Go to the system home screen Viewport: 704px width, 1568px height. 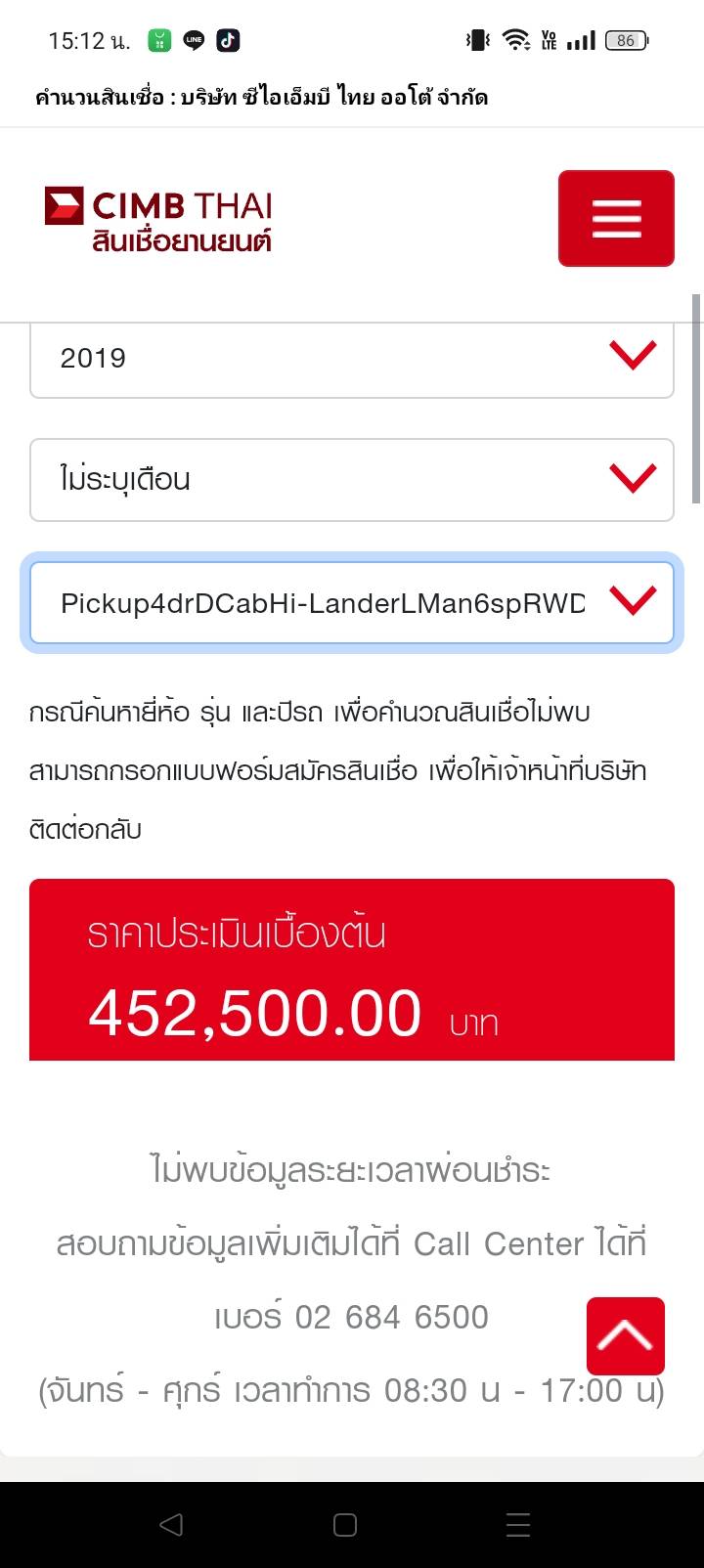pyautogui.click(x=345, y=1524)
